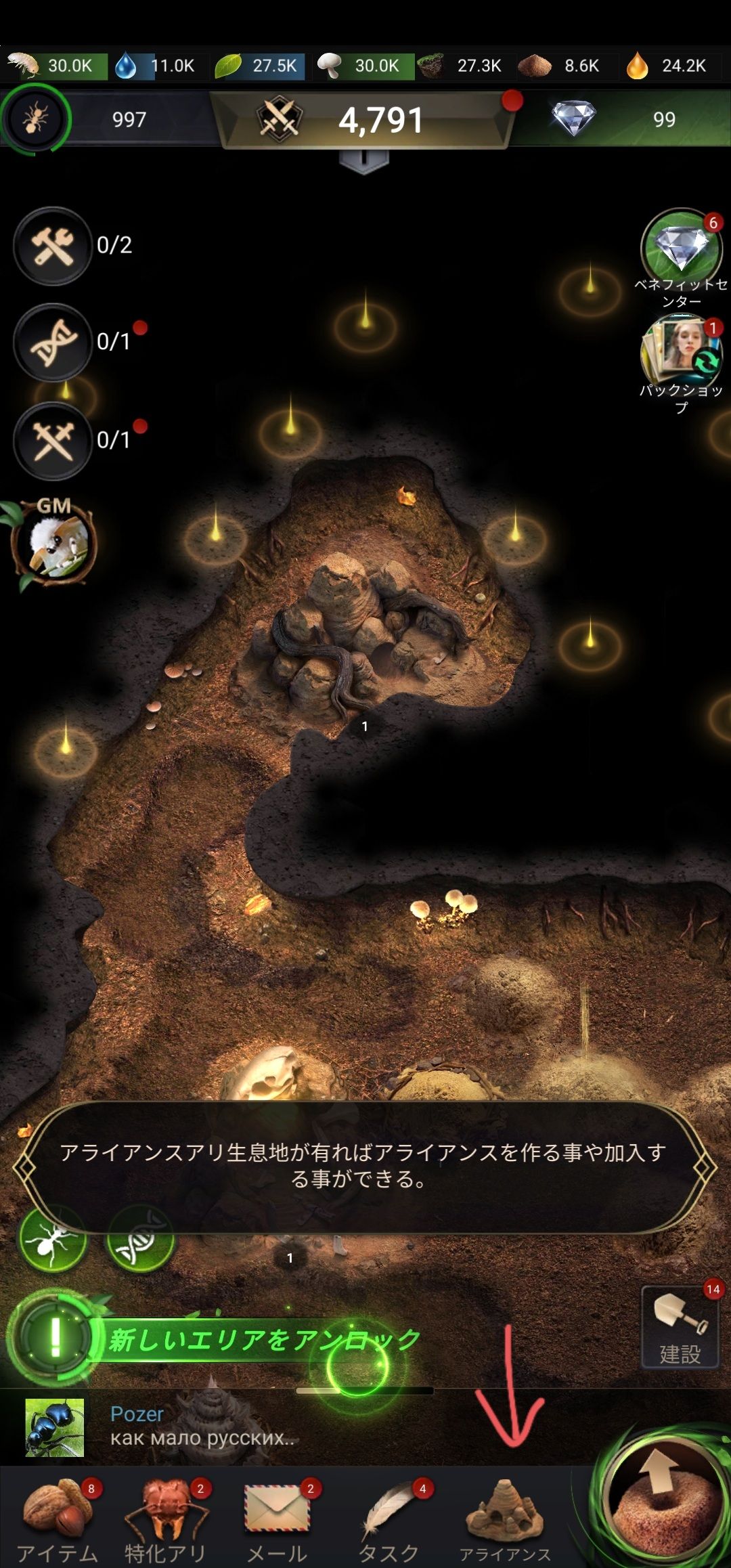Tap the ant profile avatar

tap(35, 119)
